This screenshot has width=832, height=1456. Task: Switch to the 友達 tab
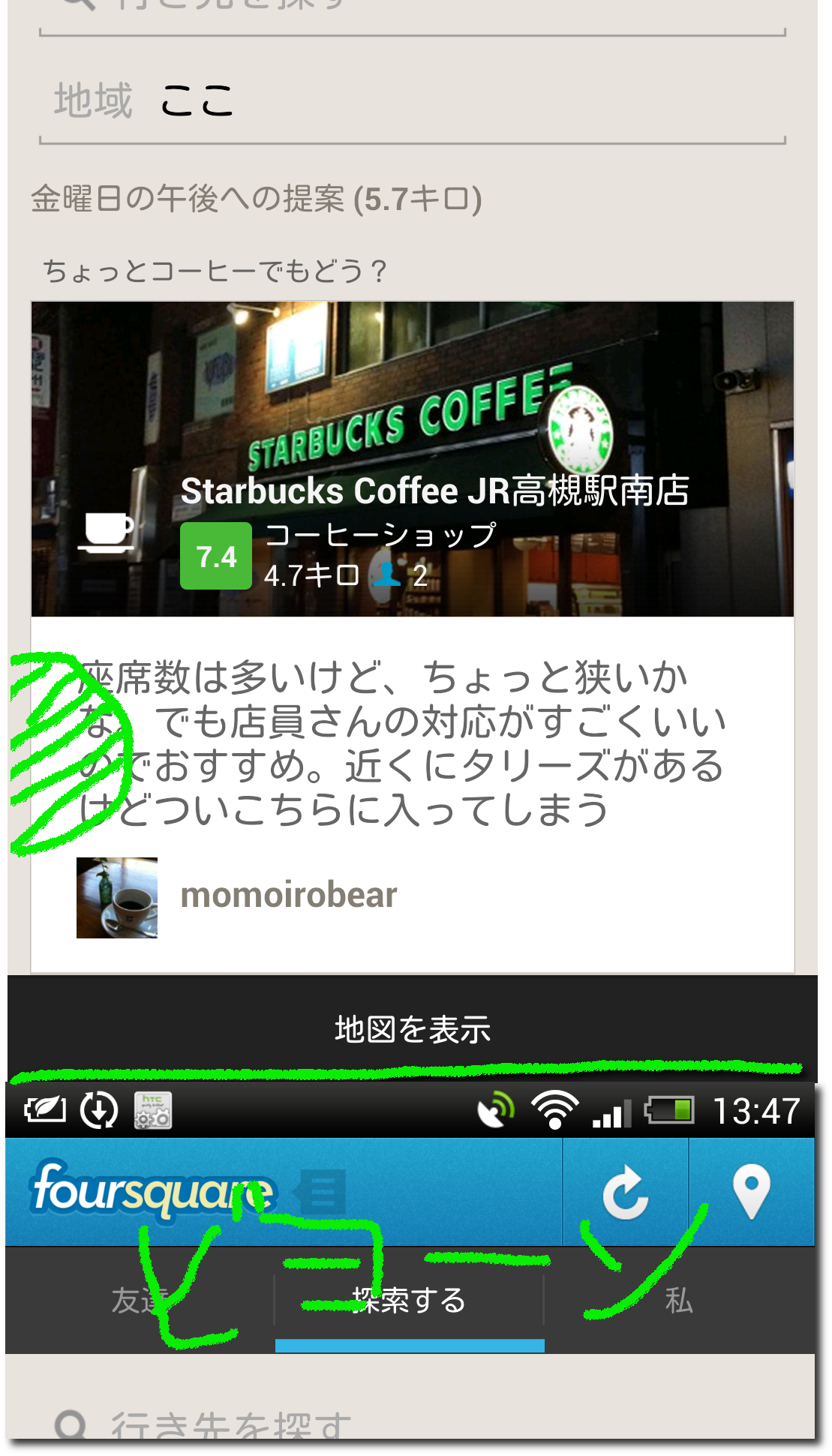pyautogui.click(x=140, y=1300)
